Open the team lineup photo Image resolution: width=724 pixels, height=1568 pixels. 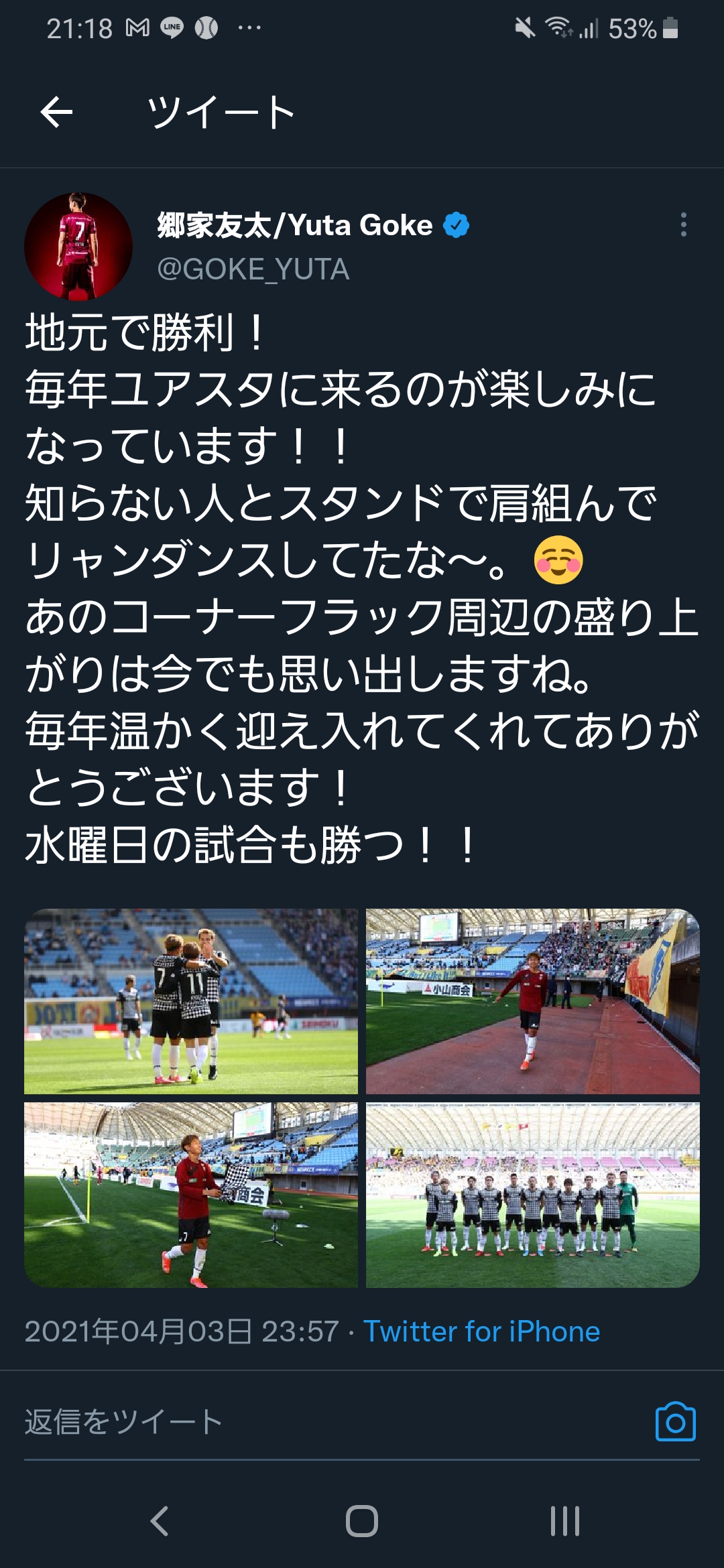point(532,1195)
